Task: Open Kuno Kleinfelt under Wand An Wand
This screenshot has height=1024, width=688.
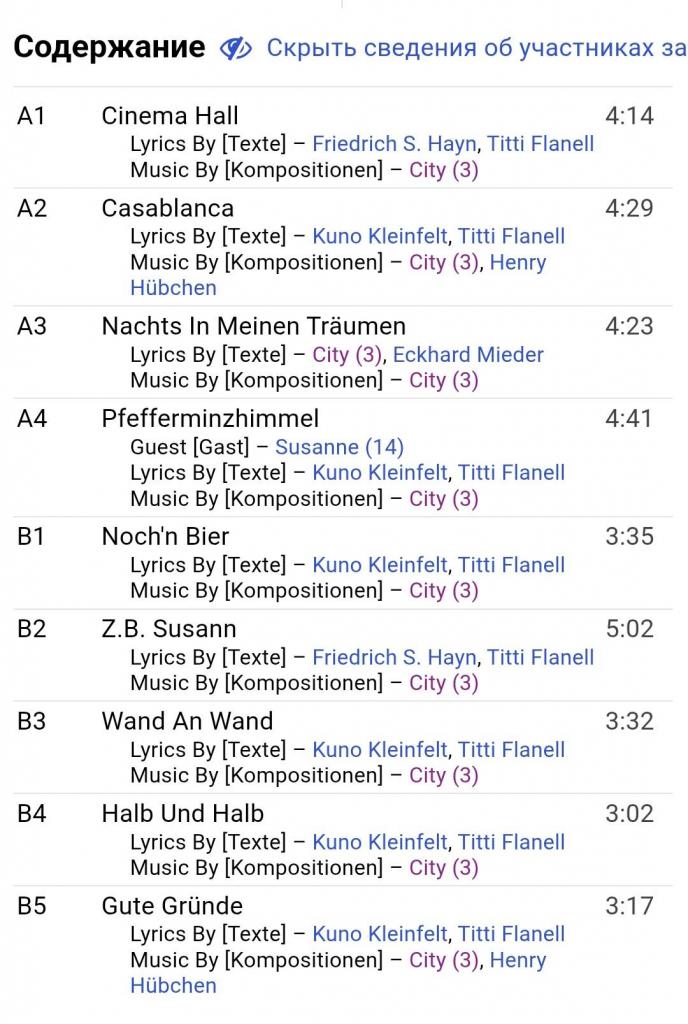Action: coord(379,750)
